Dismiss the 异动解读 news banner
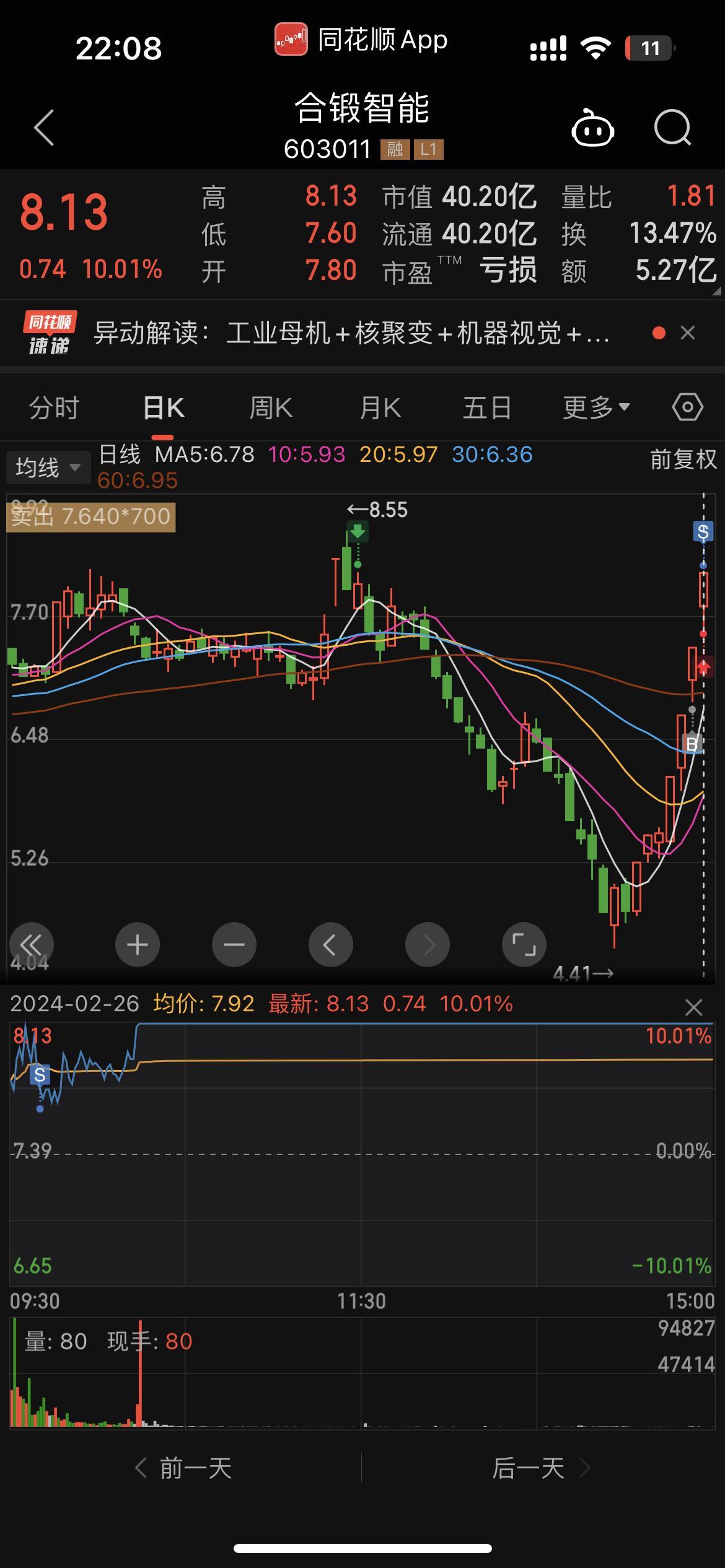Screen dimensions: 725x1568 click(688, 333)
